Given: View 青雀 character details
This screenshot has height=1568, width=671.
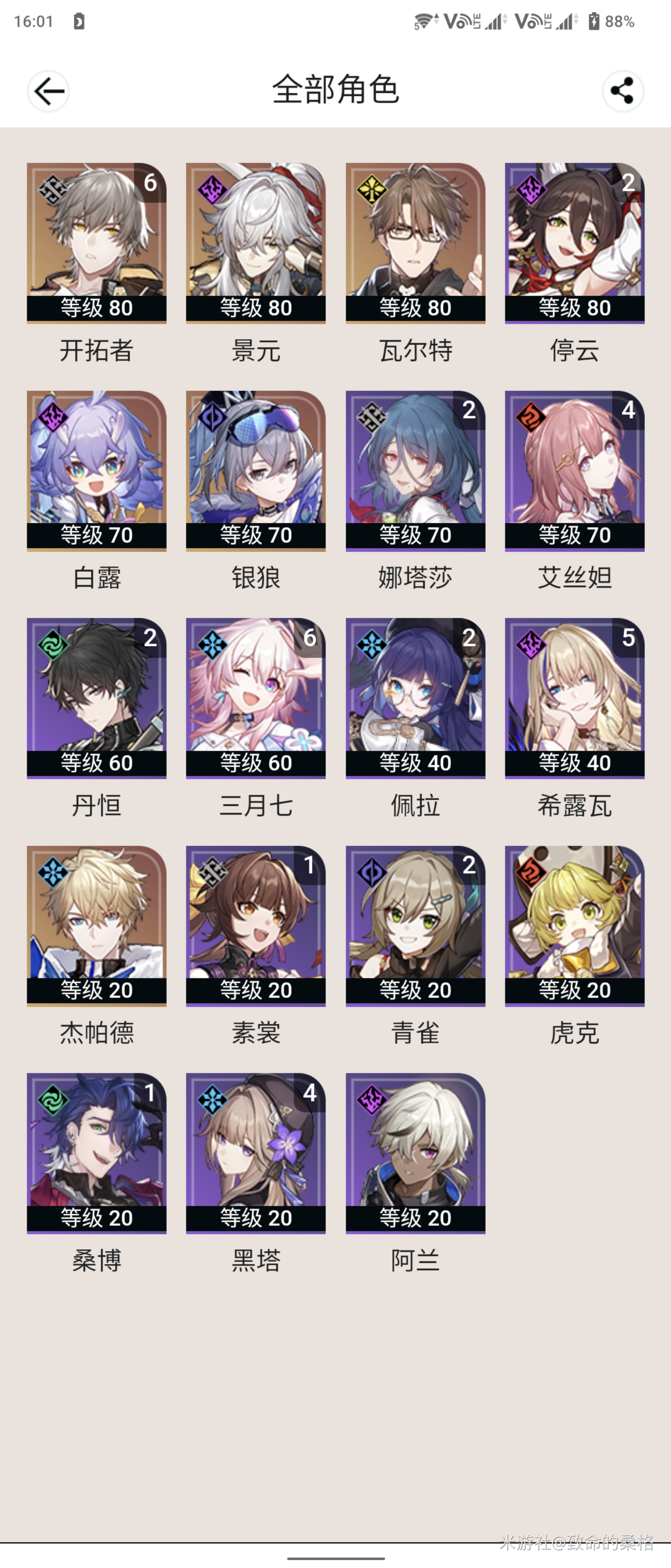Looking at the screenshot, I should point(415,925).
